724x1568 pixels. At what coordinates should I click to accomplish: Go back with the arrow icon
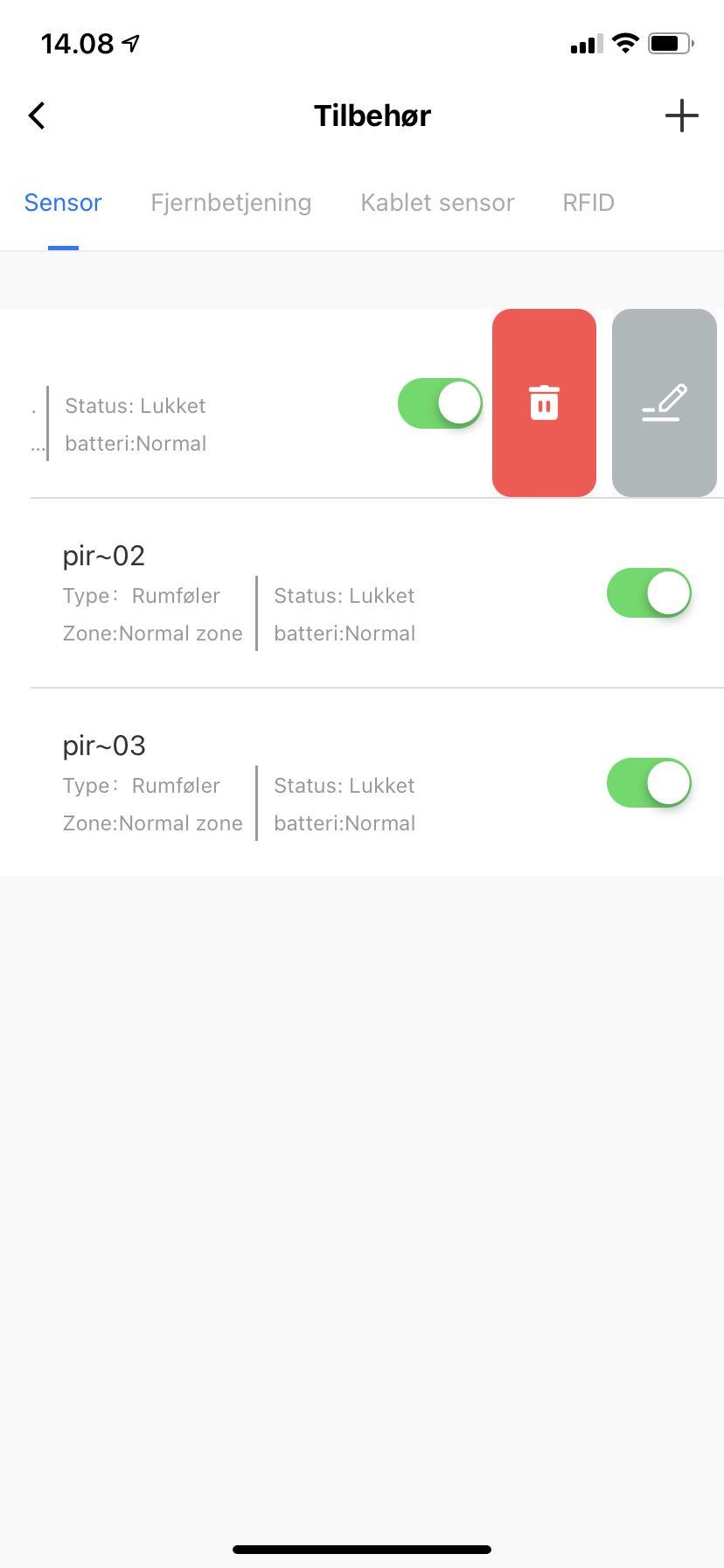(x=37, y=115)
